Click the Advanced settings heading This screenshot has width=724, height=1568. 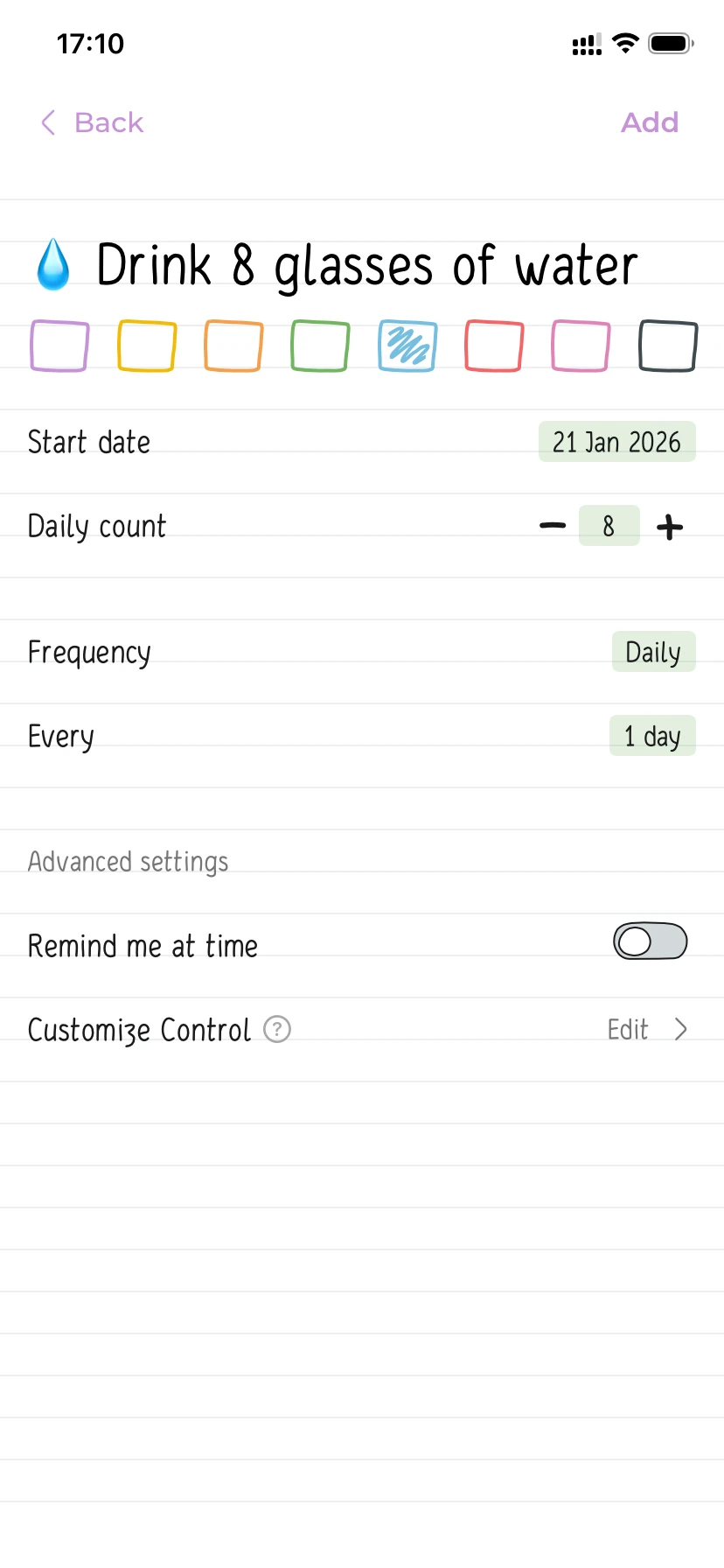128,861
